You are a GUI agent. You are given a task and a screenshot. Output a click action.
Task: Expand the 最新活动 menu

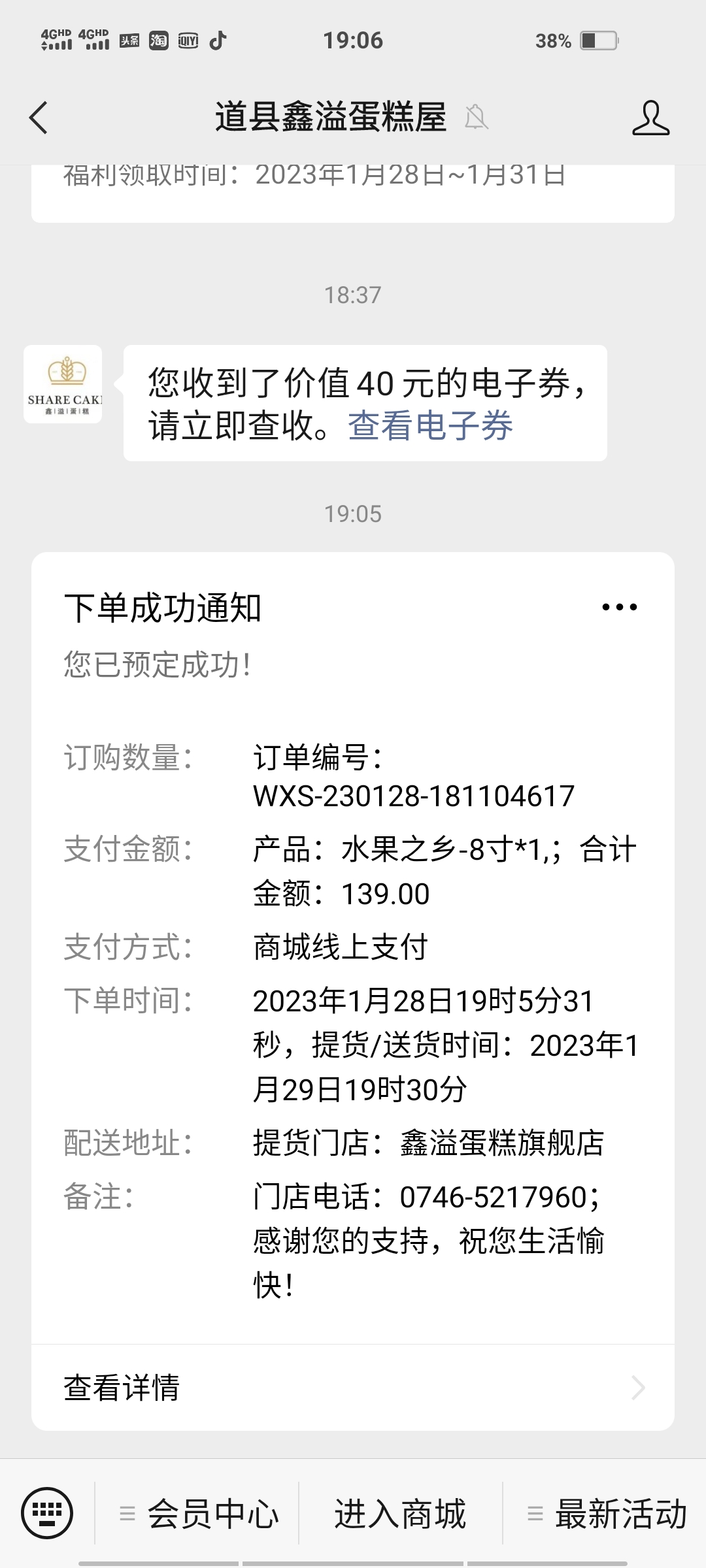click(x=605, y=1513)
